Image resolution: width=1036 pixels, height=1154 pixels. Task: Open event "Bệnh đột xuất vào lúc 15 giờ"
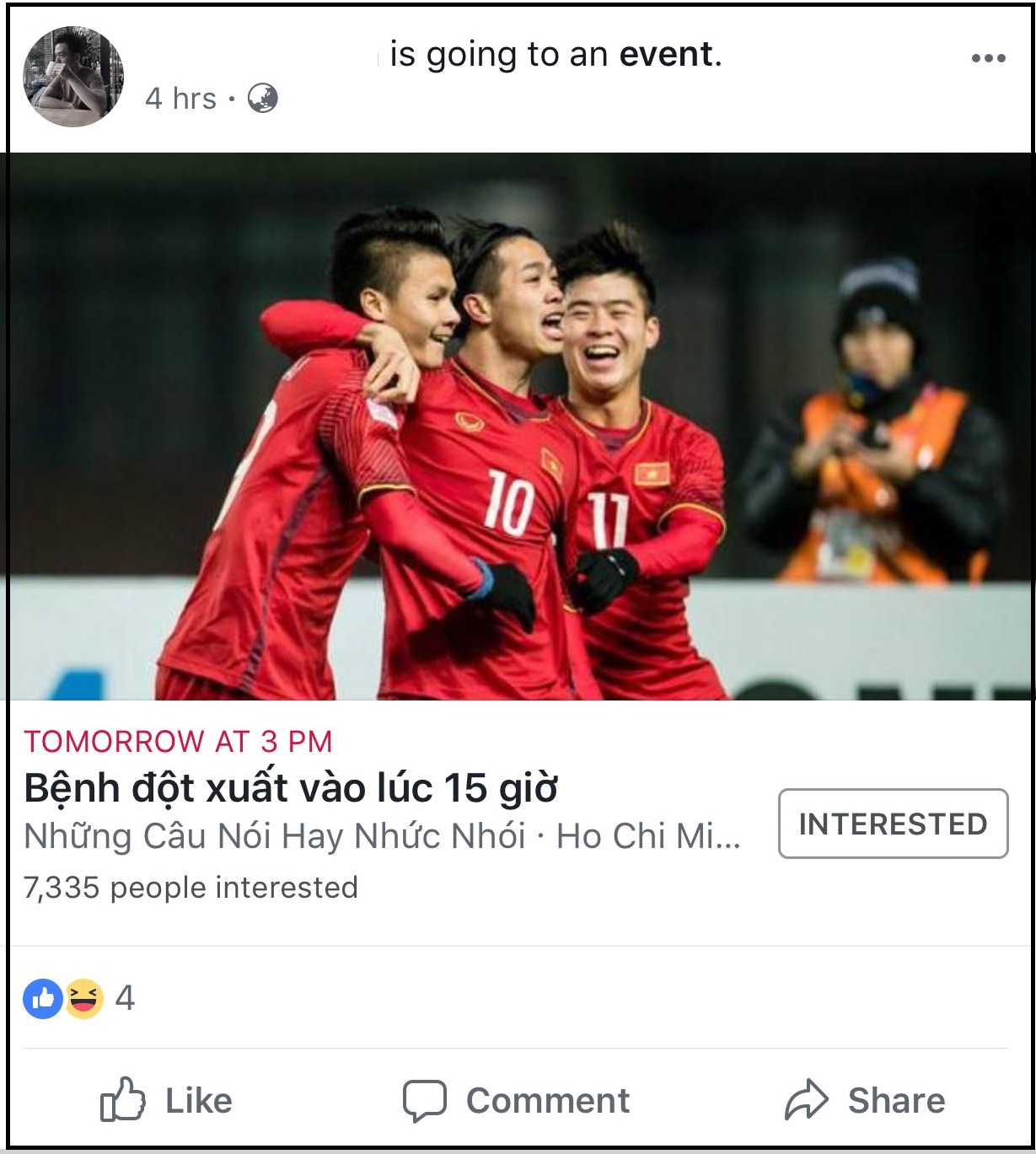[291, 788]
